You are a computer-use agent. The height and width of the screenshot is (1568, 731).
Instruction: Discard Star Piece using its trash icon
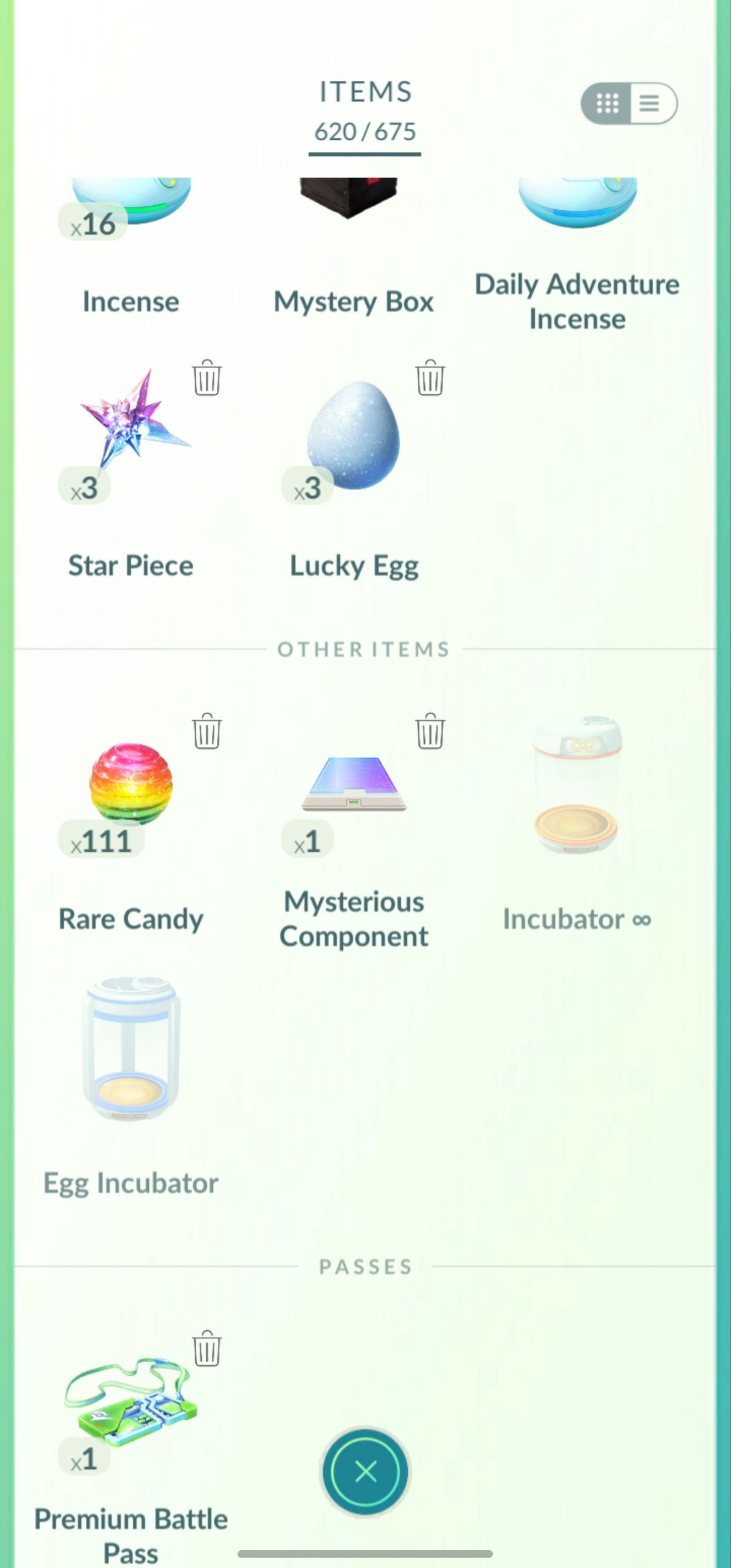click(207, 378)
